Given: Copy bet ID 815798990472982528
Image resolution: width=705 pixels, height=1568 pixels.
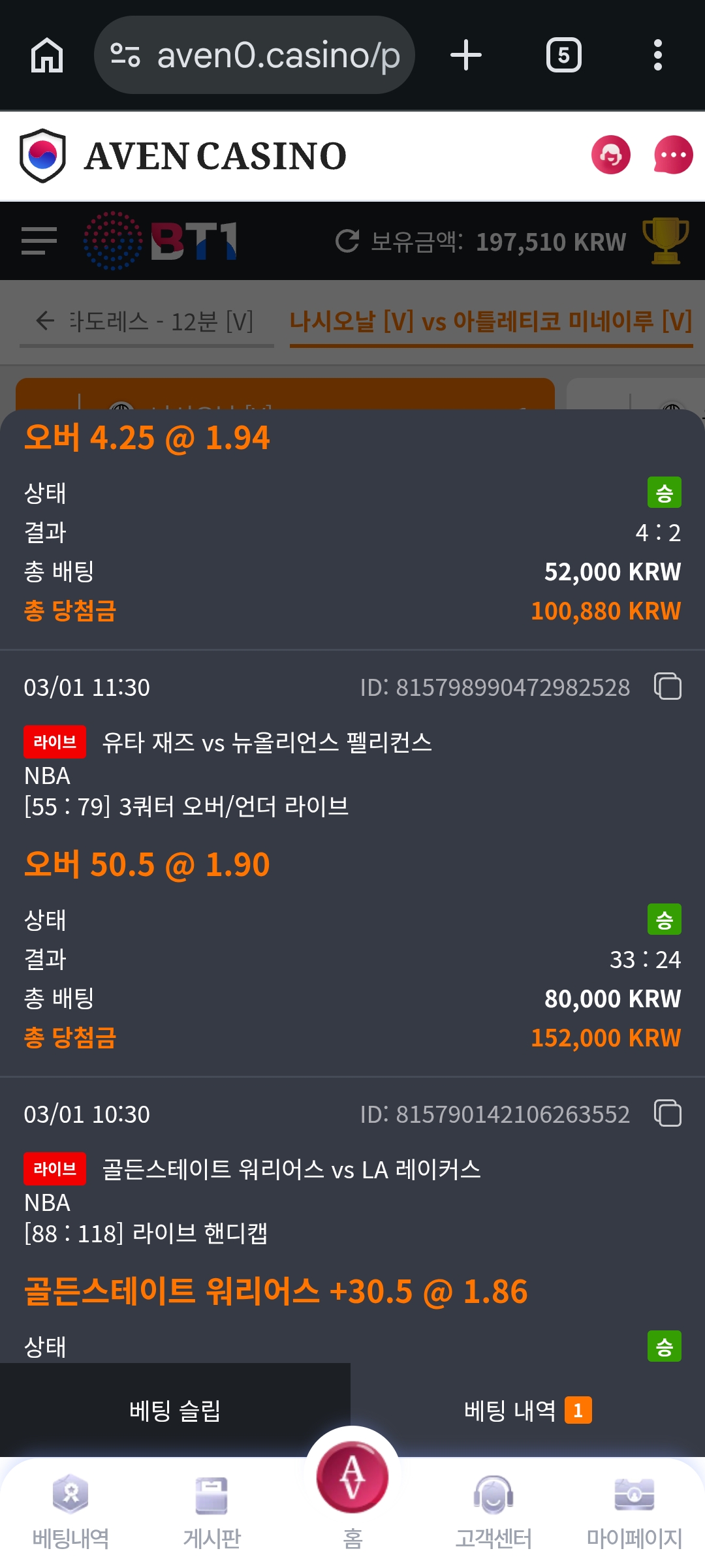Looking at the screenshot, I should point(668,687).
